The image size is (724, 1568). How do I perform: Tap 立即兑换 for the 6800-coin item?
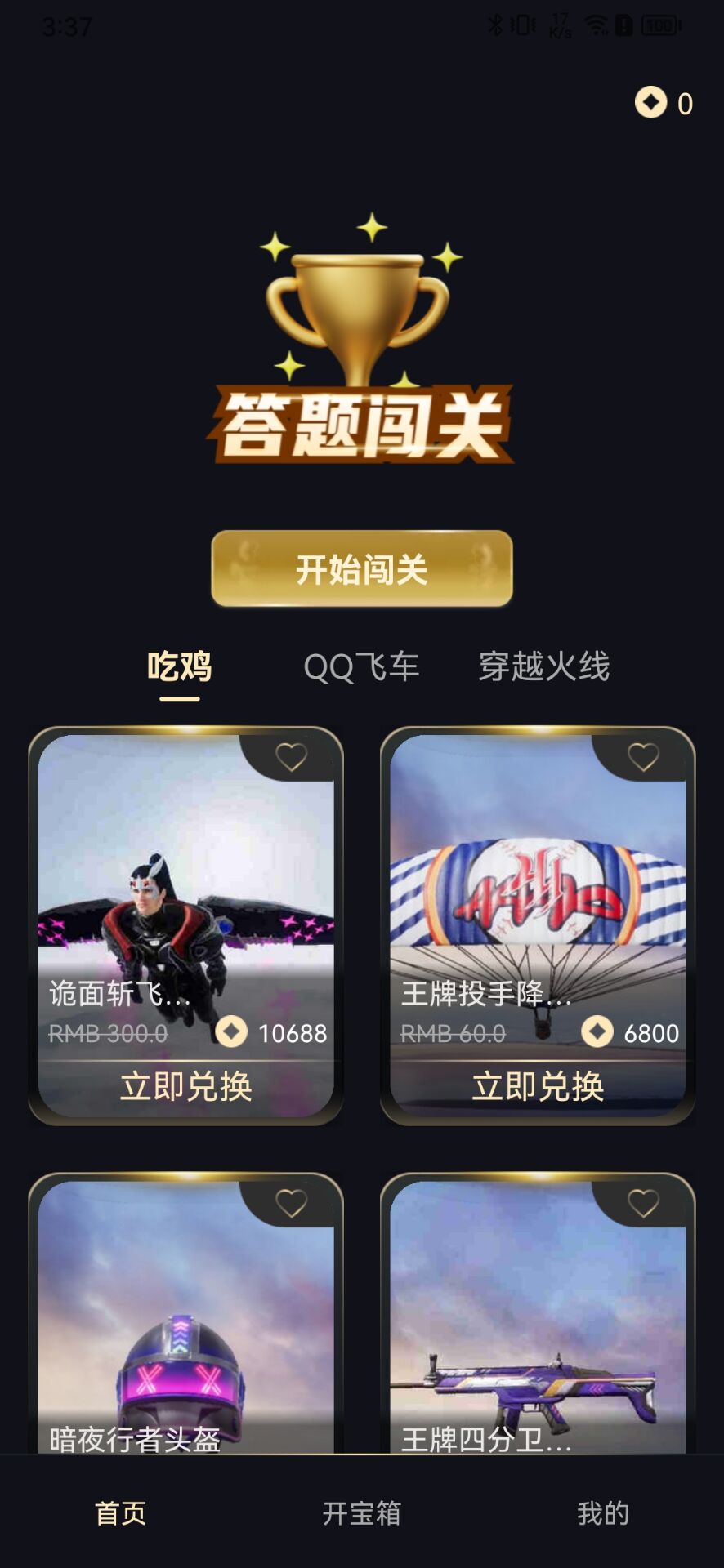pos(538,1086)
